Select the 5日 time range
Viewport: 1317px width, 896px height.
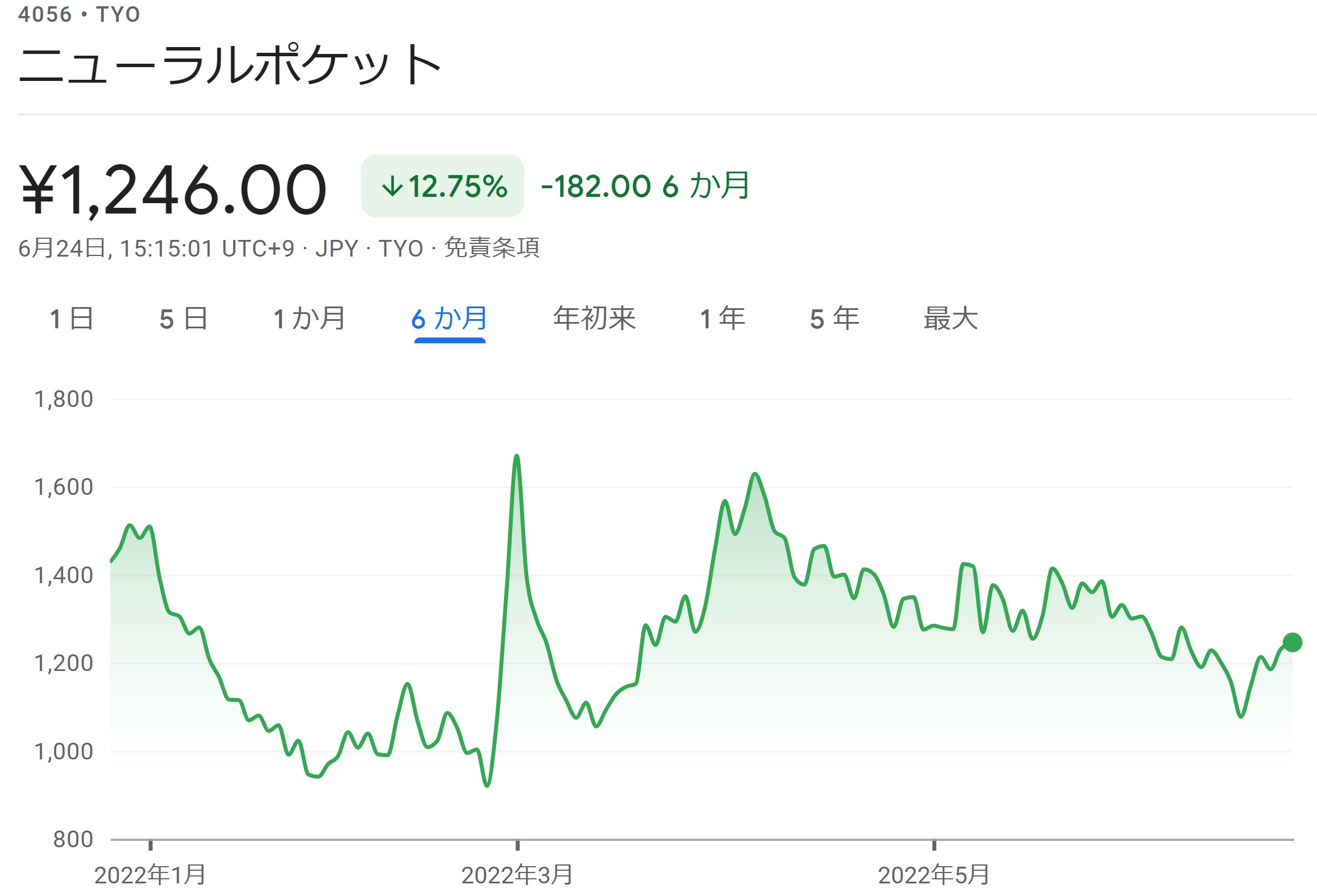(183, 319)
